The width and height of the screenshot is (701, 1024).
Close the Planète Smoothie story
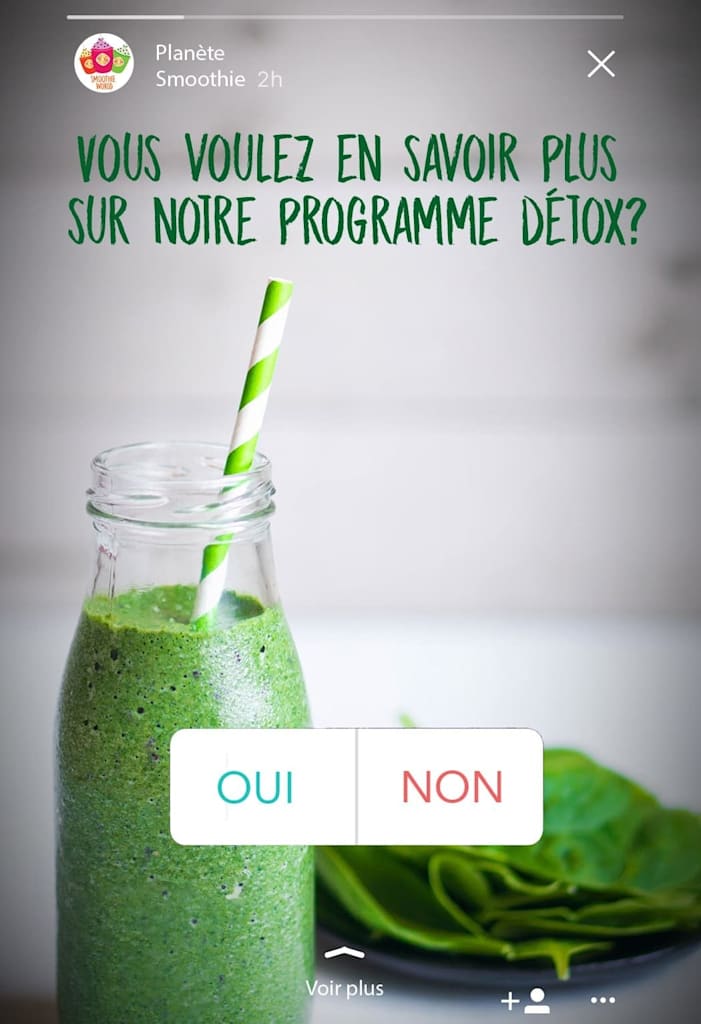click(601, 65)
